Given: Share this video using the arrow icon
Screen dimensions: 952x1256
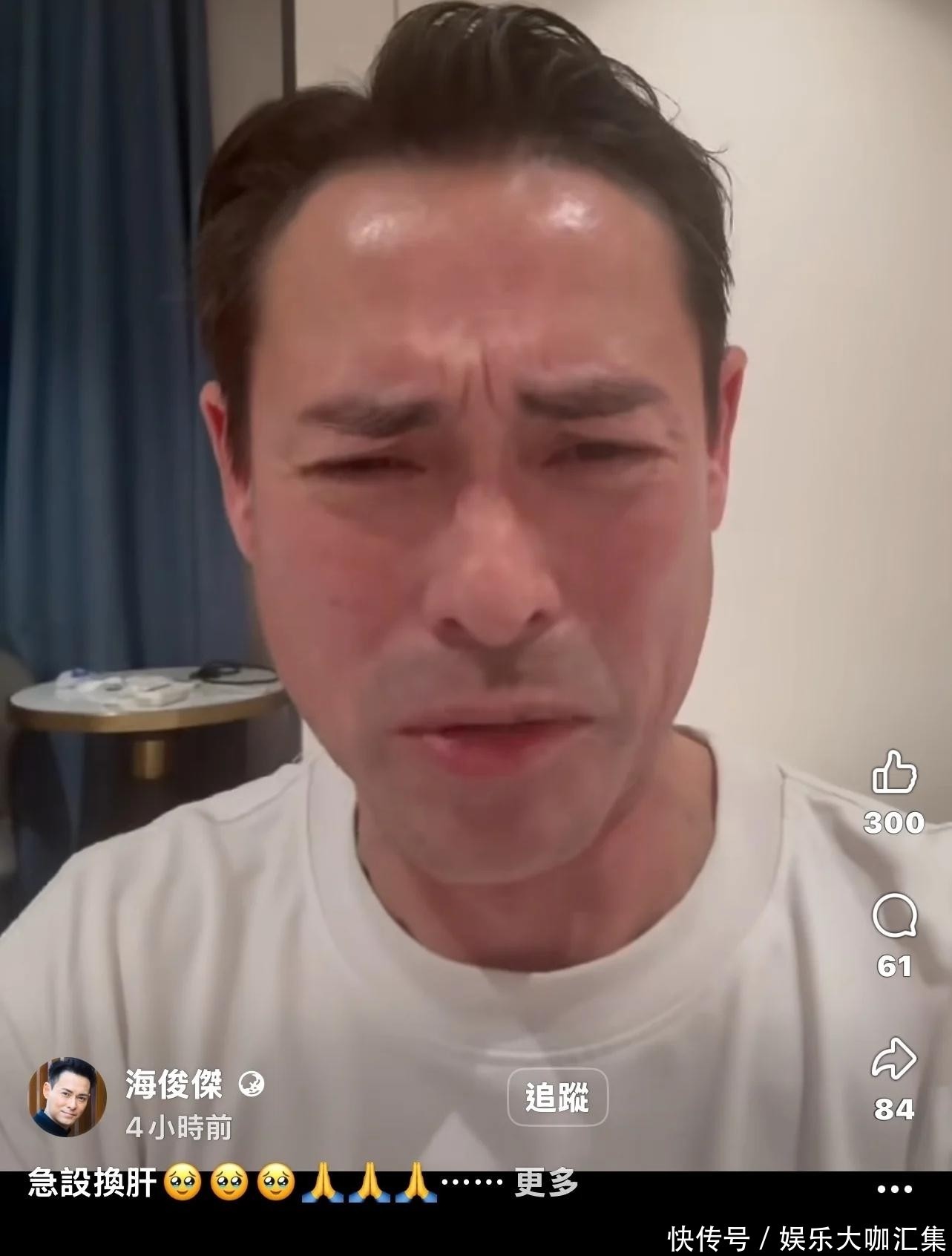Looking at the screenshot, I should click(x=893, y=1059).
